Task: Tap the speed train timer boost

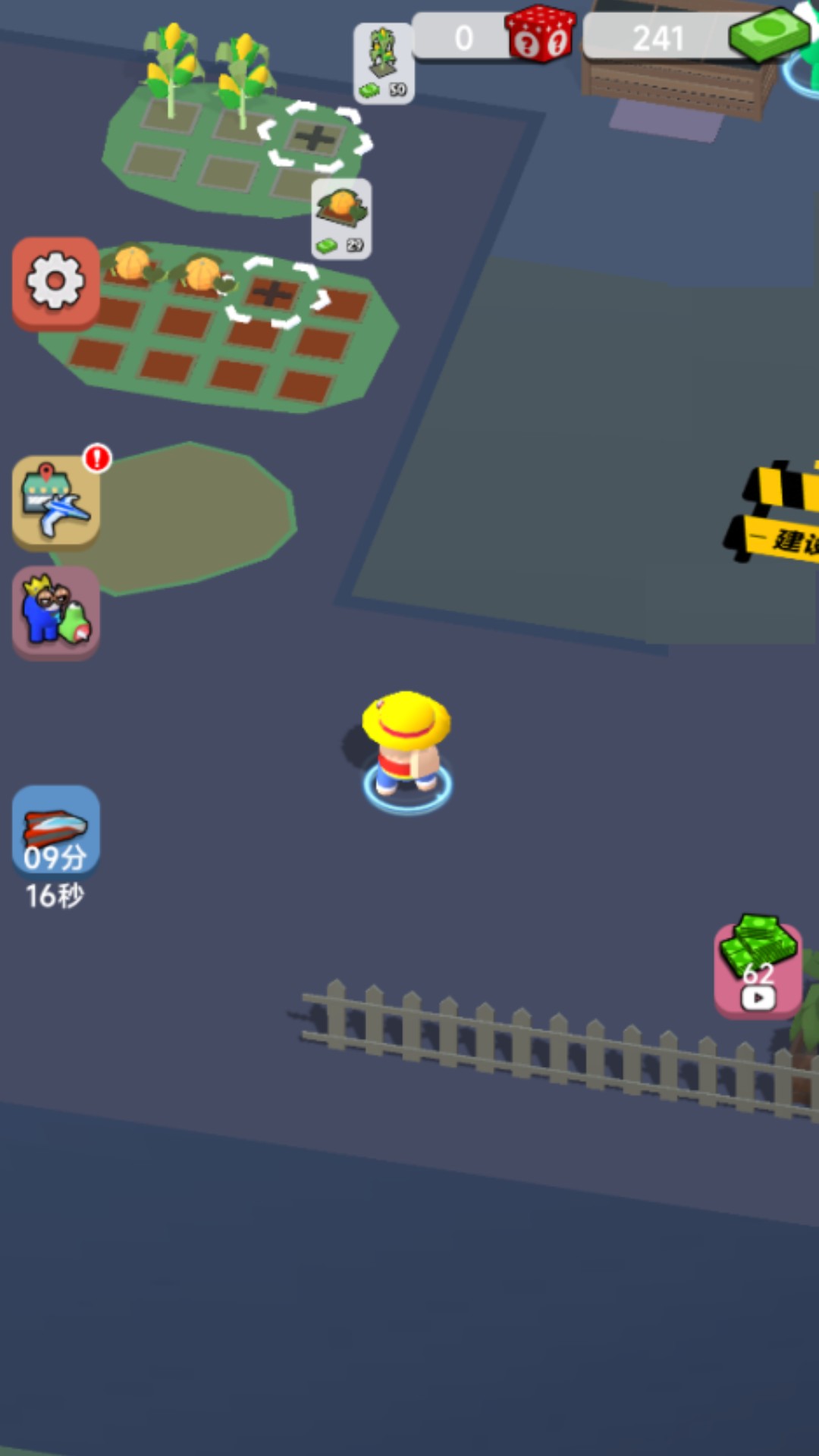Action: [x=55, y=831]
